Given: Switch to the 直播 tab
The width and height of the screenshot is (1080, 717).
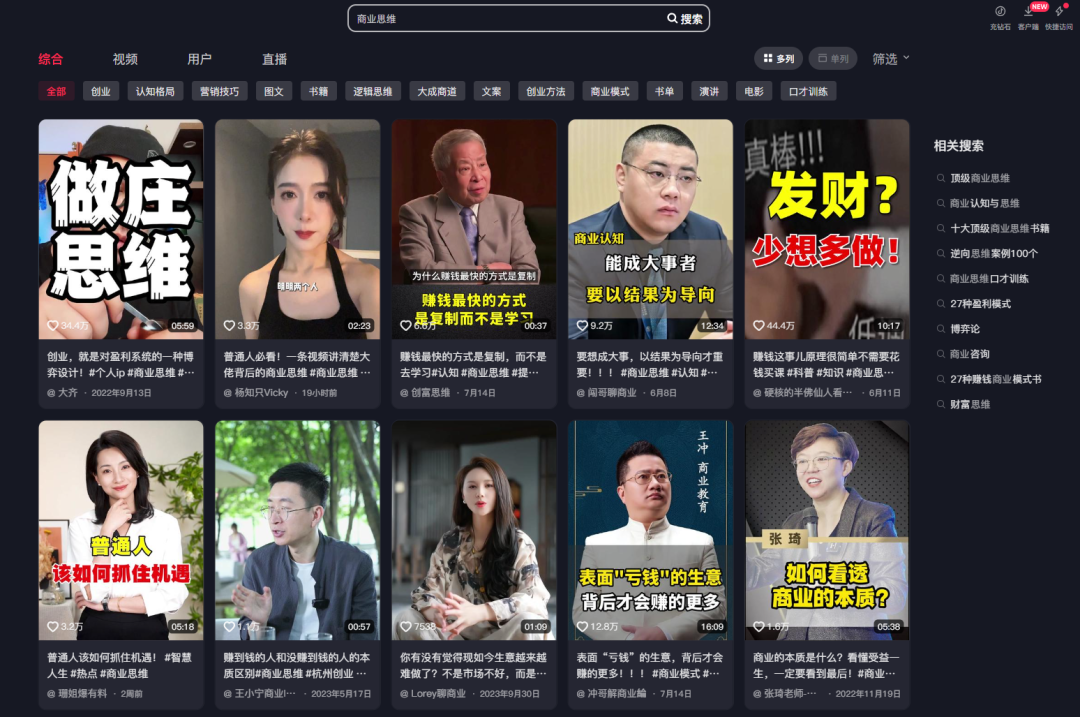Looking at the screenshot, I should coord(274,59).
